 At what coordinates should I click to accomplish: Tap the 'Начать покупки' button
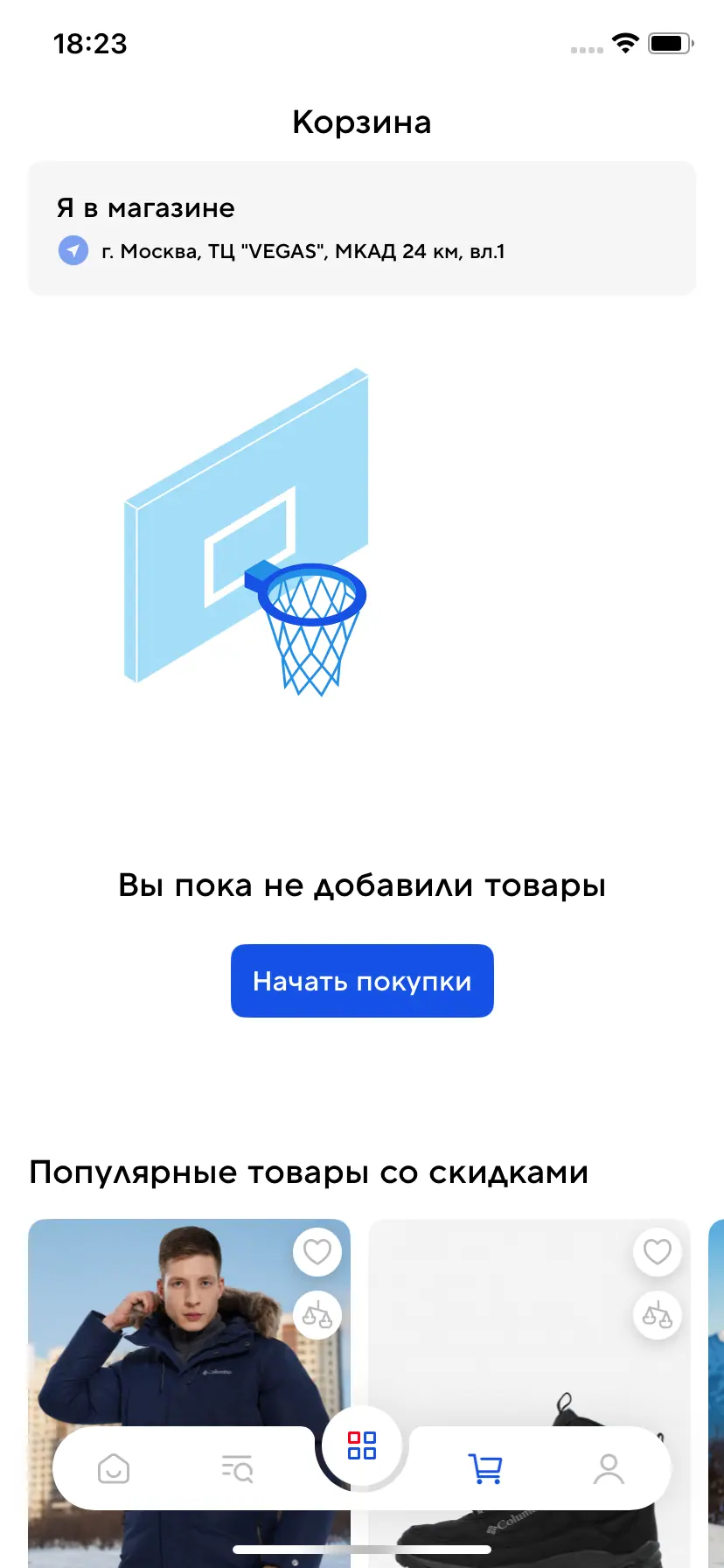click(362, 981)
